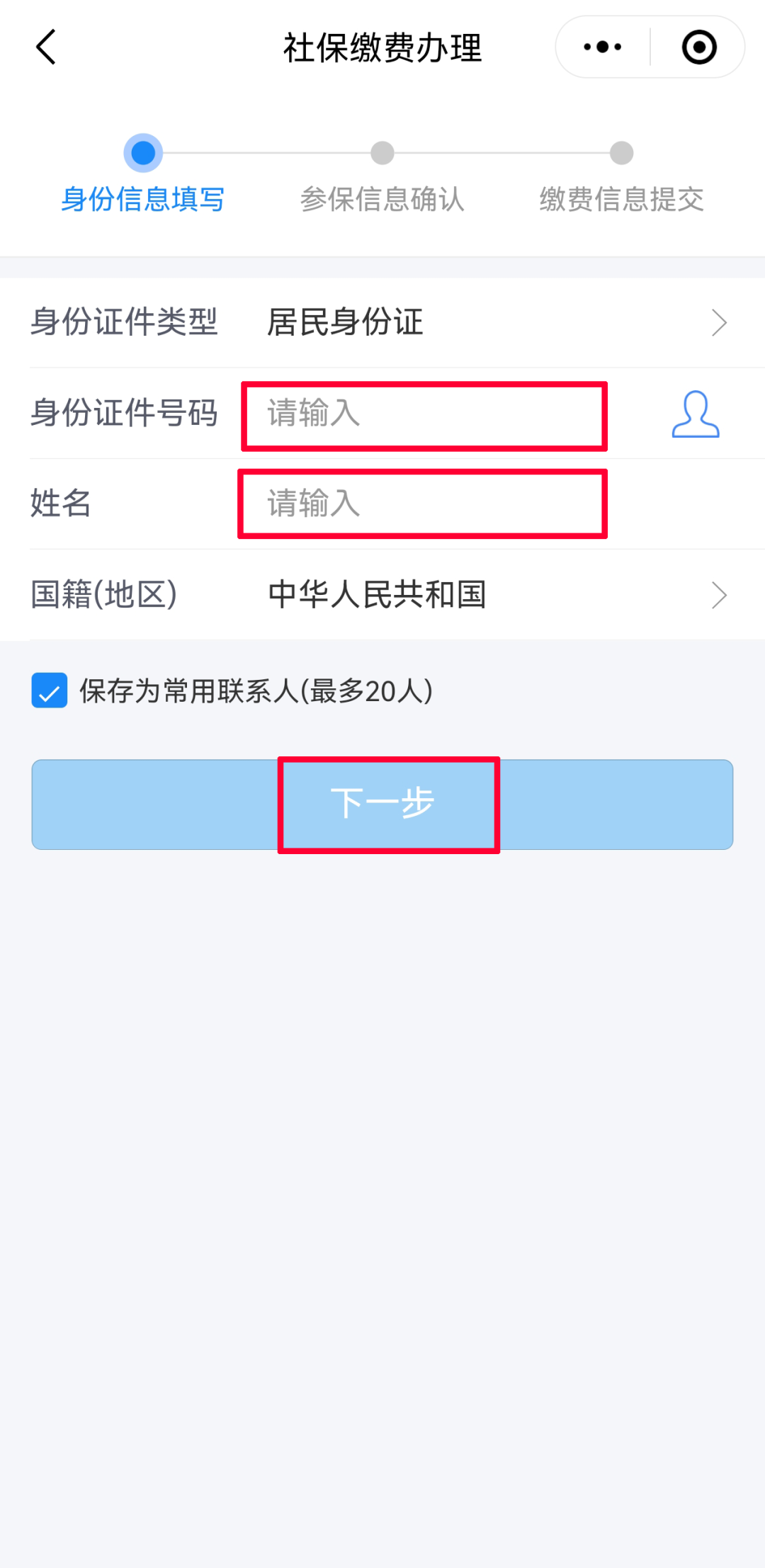765x1568 pixels.
Task: Open the mini program overflow menu
Action: pyautogui.click(x=602, y=47)
